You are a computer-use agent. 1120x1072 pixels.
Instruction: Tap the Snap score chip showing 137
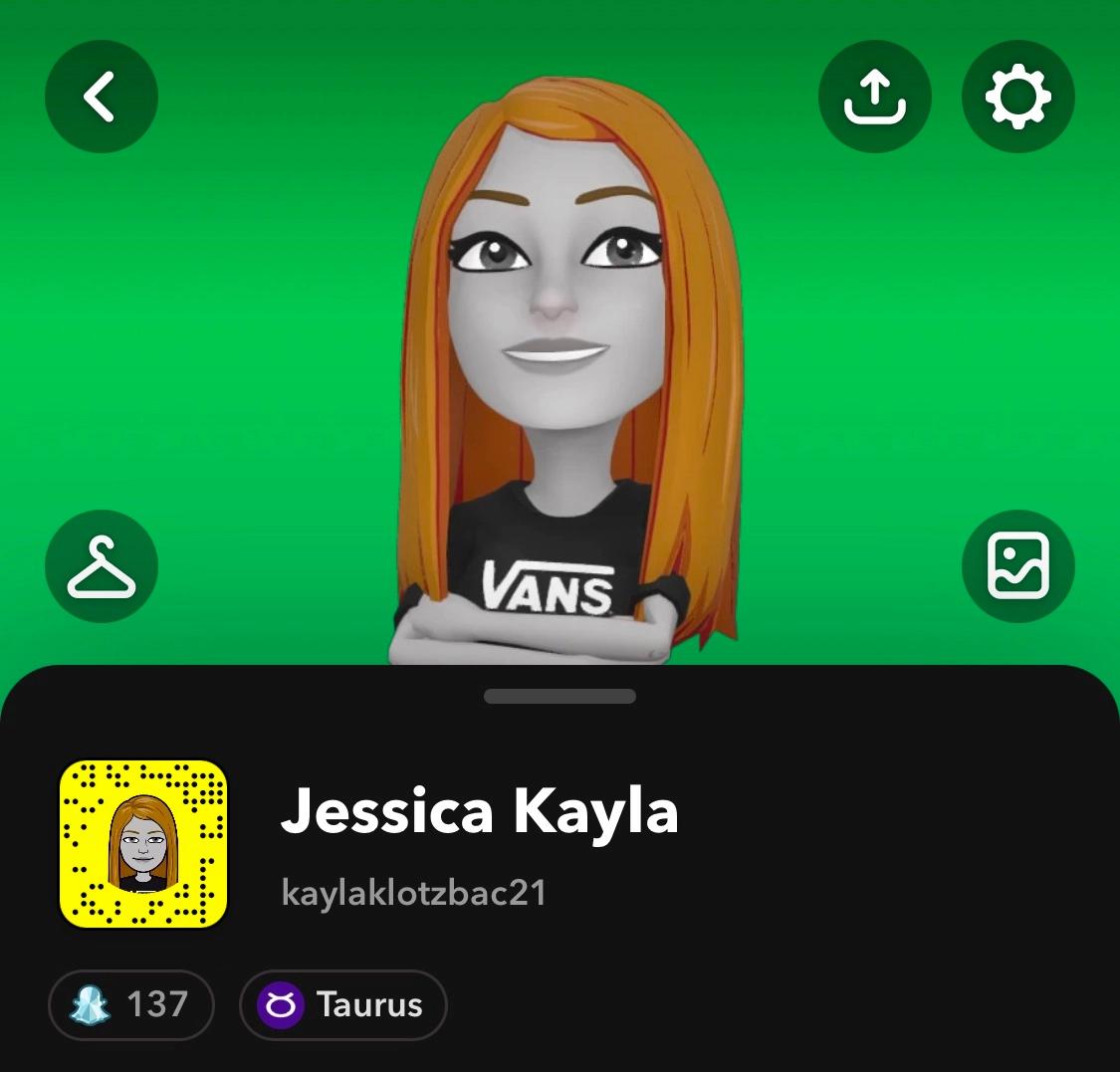click(131, 1004)
